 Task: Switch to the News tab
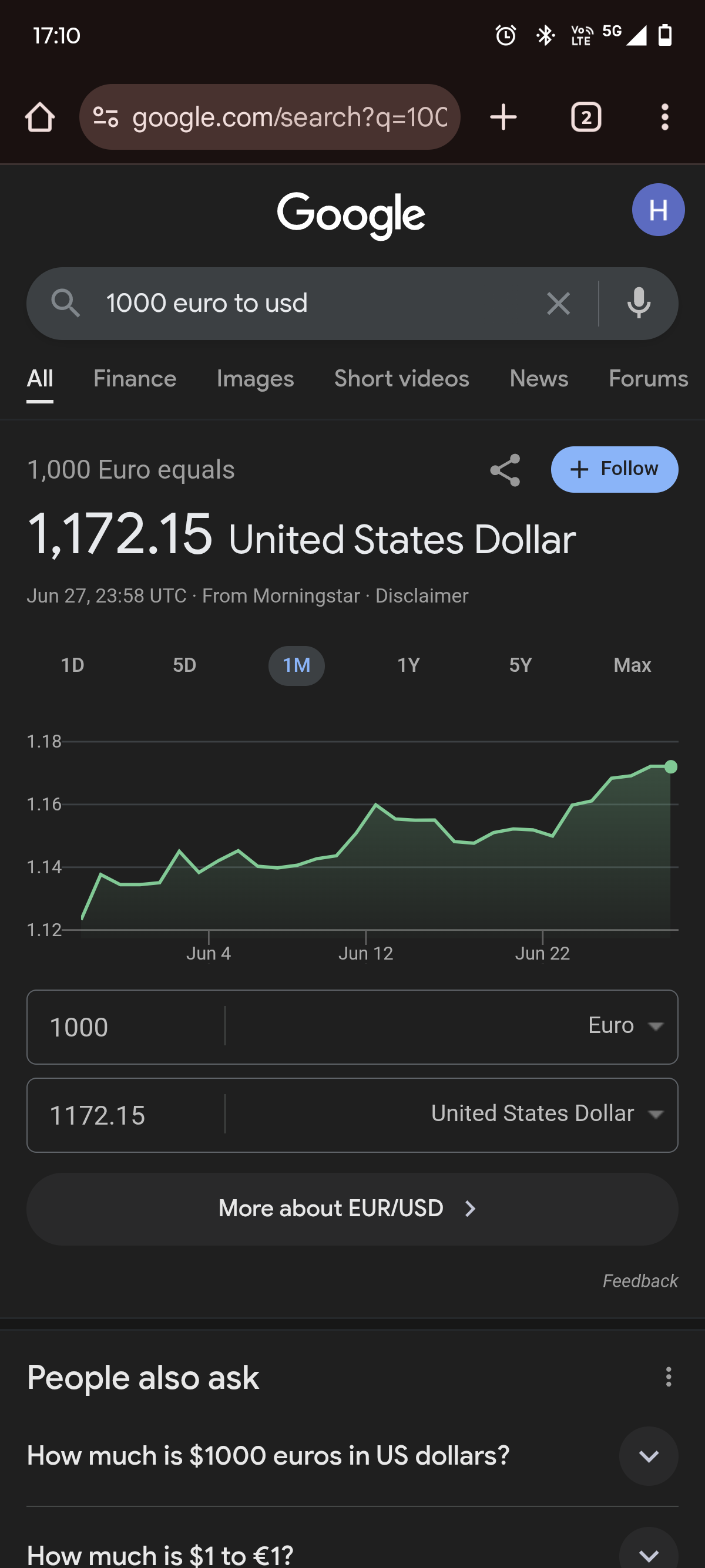[x=539, y=379]
